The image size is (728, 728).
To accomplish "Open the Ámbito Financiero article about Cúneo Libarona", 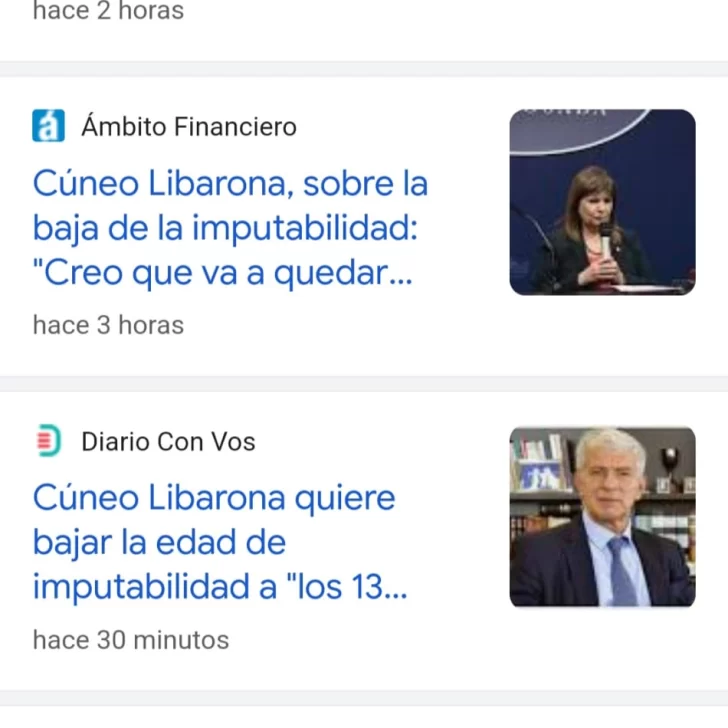I will (x=230, y=228).
